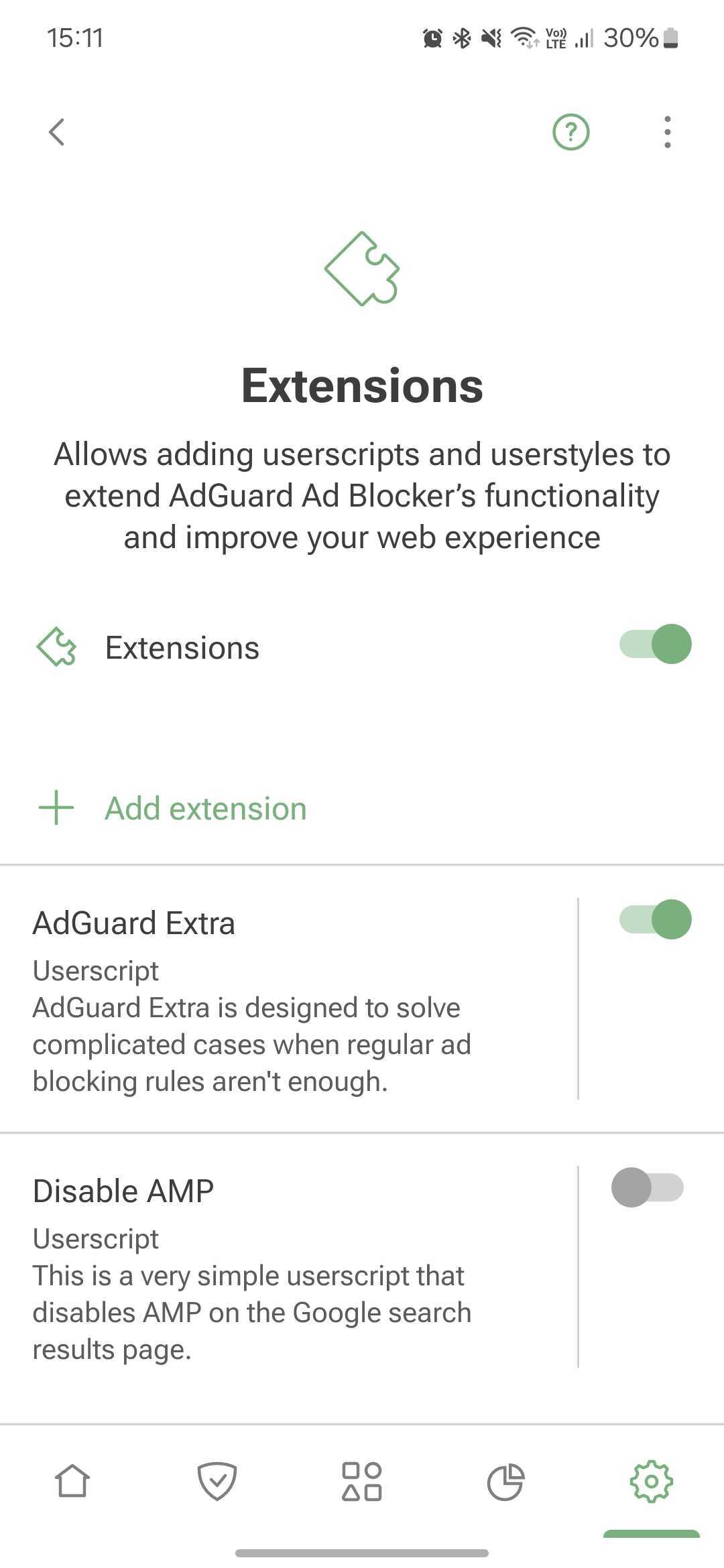
Task: Switch to the shield Protection tab
Action: coord(217,1481)
